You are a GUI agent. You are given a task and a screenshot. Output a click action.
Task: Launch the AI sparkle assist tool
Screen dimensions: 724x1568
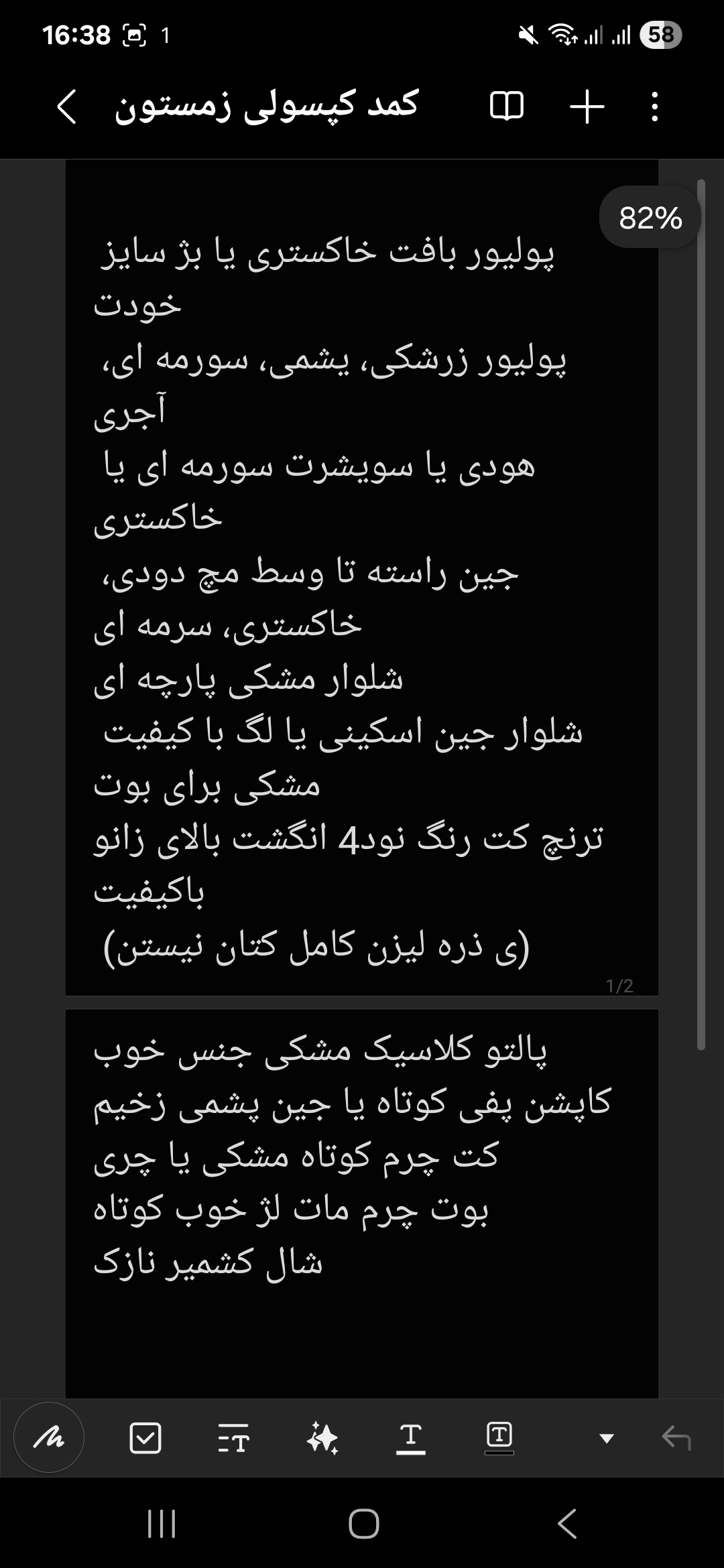pos(322,1437)
